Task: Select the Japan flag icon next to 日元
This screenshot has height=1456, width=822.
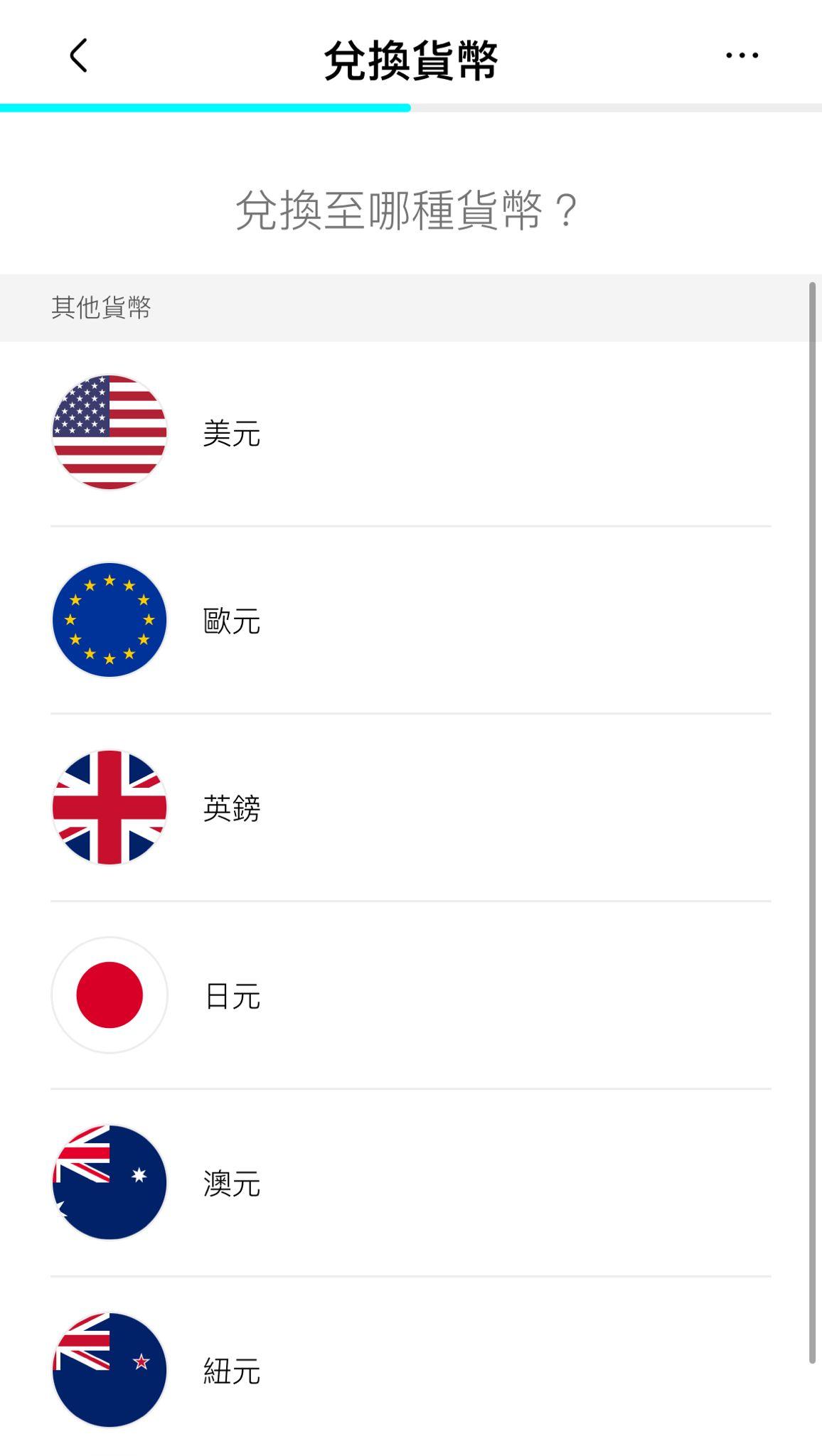Action: pos(109,995)
